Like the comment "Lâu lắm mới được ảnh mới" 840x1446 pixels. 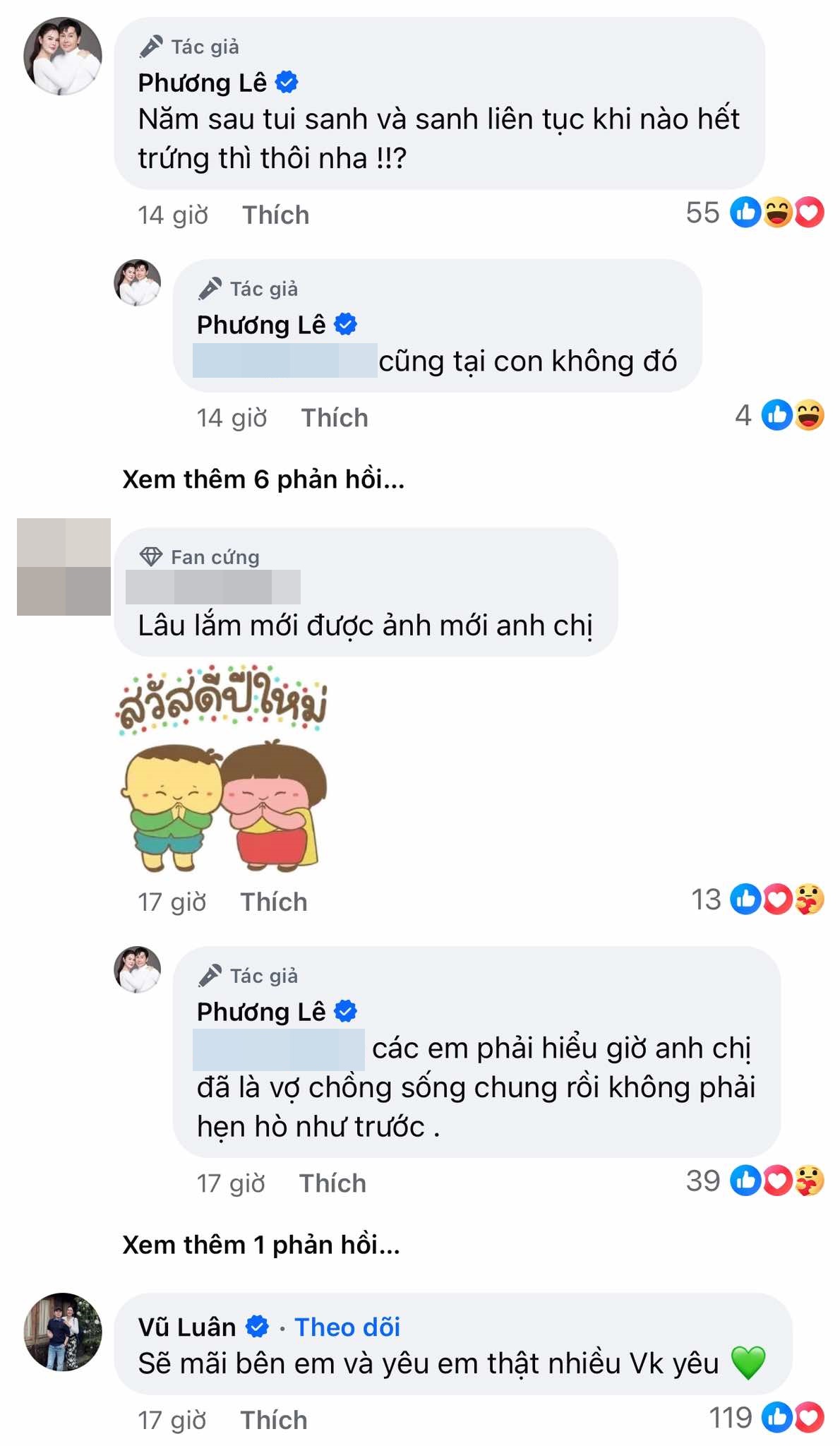(273, 902)
